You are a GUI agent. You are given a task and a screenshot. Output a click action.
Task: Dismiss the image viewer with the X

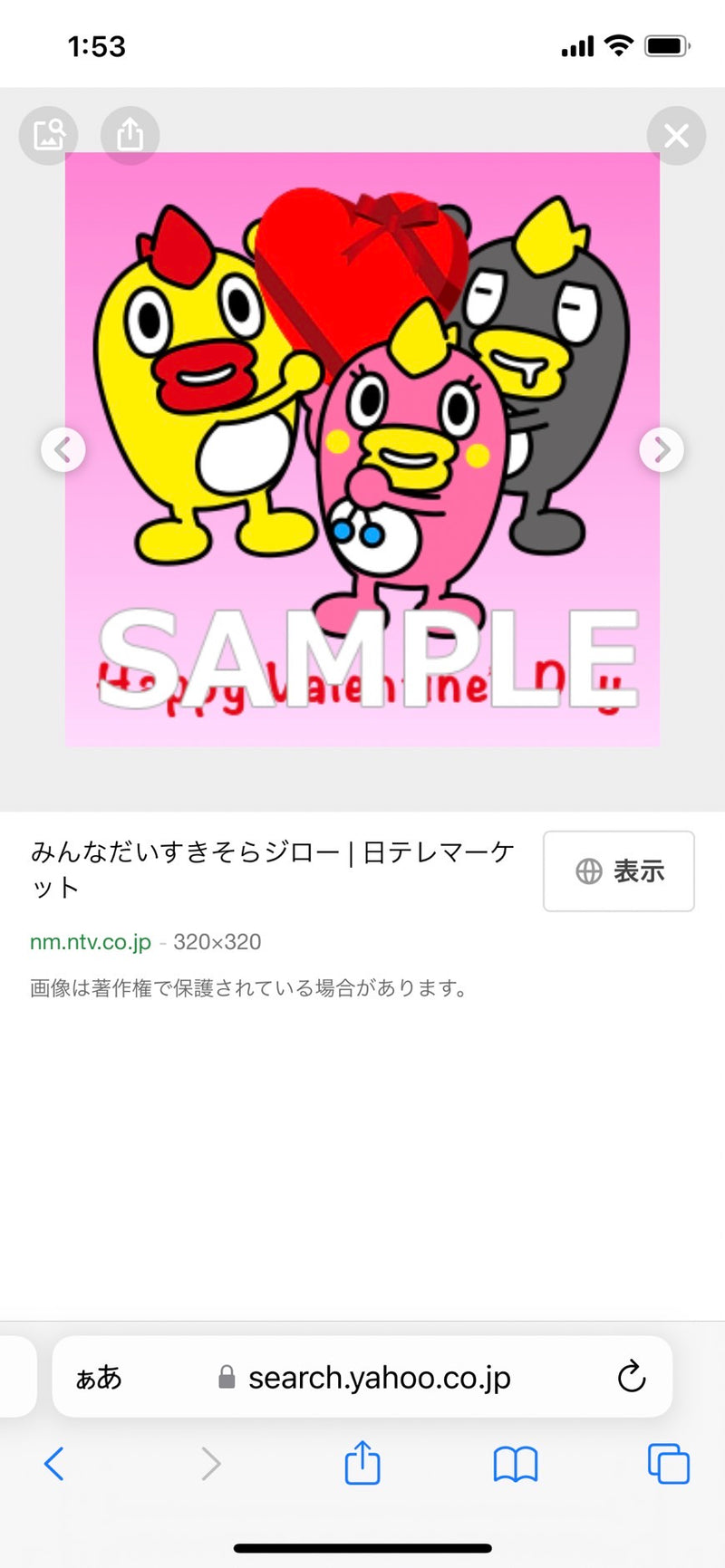click(675, 135)
